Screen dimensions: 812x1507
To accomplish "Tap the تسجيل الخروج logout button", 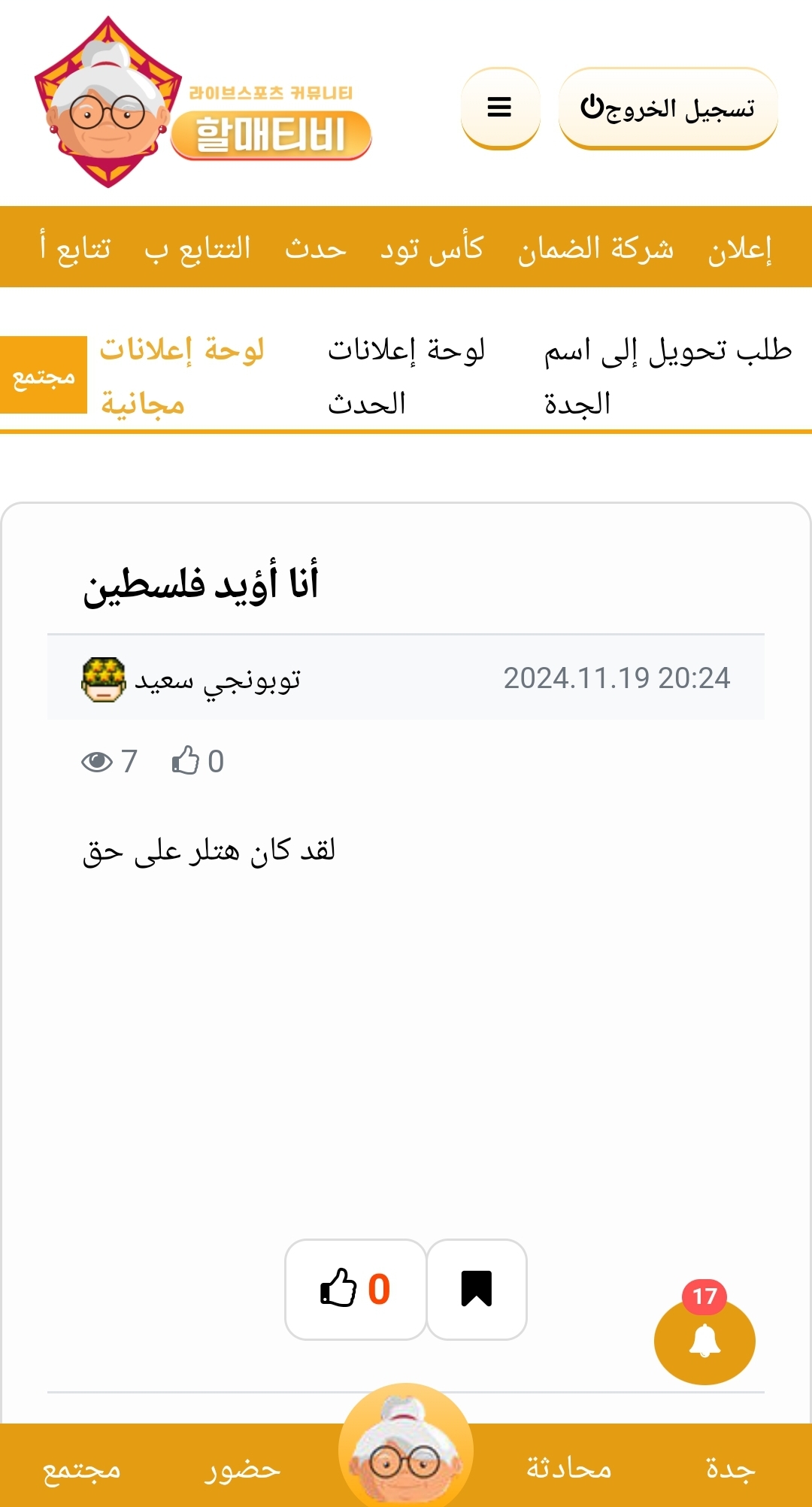I will (x=668, y=108).
